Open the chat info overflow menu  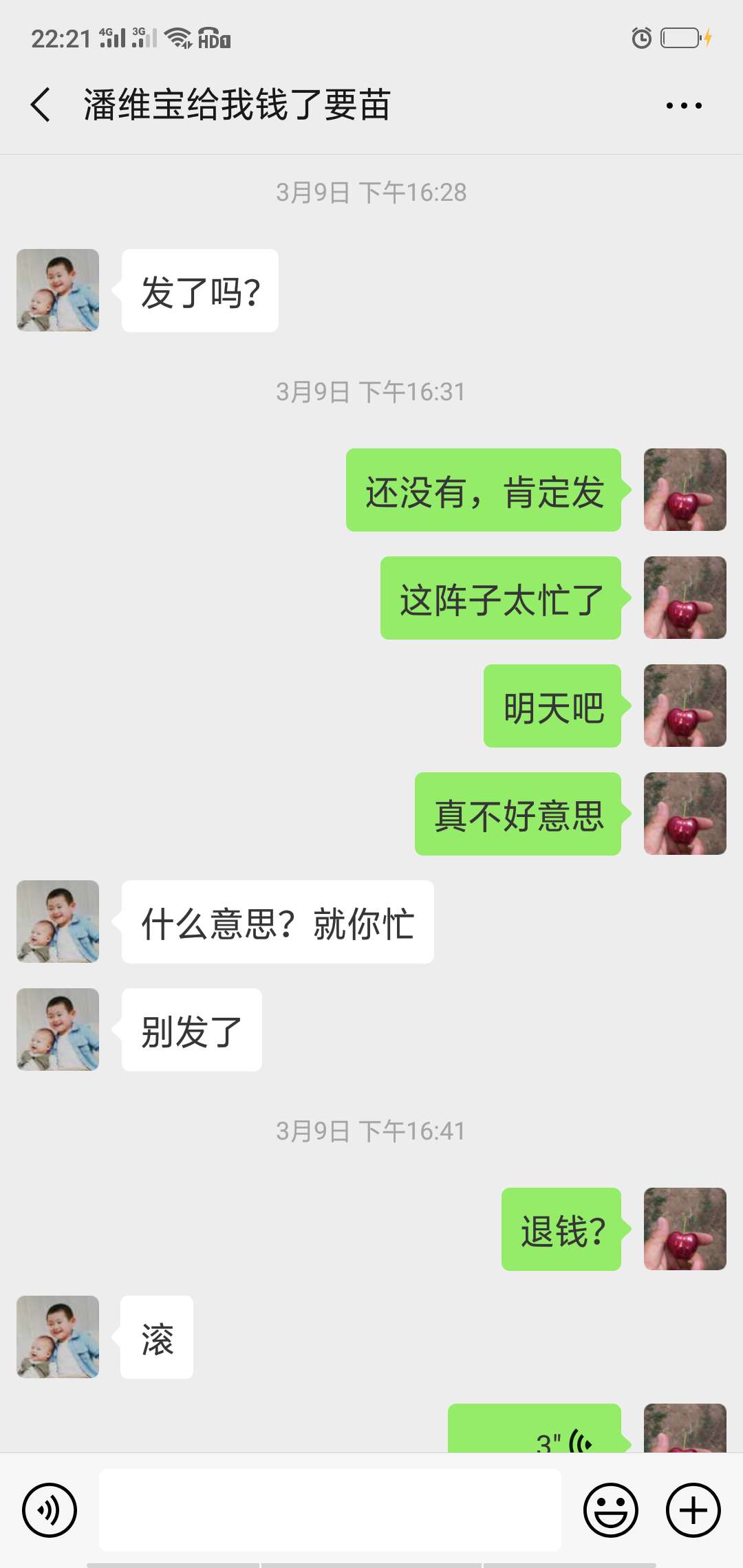pyautogui.click(x=684, y=105)
